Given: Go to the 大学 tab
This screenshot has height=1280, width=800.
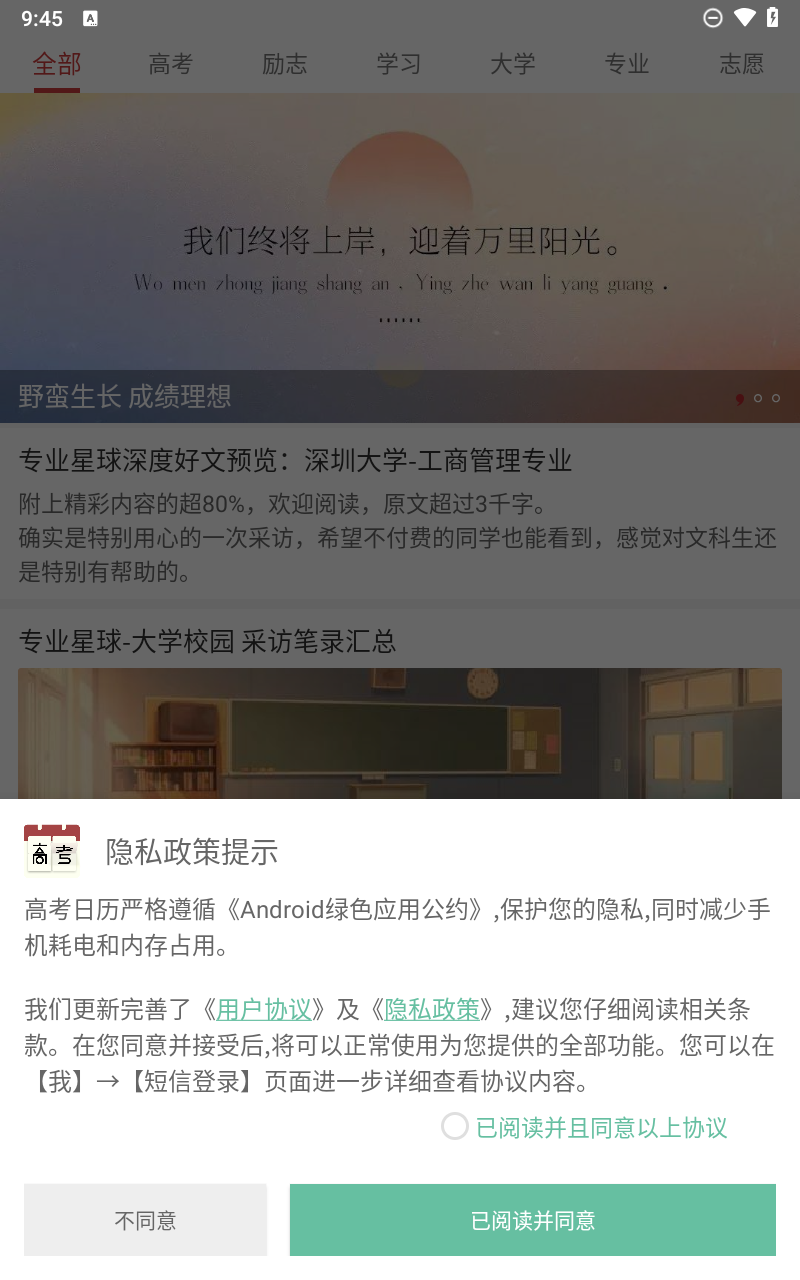Looking at the screenshot, I should 513,64.
